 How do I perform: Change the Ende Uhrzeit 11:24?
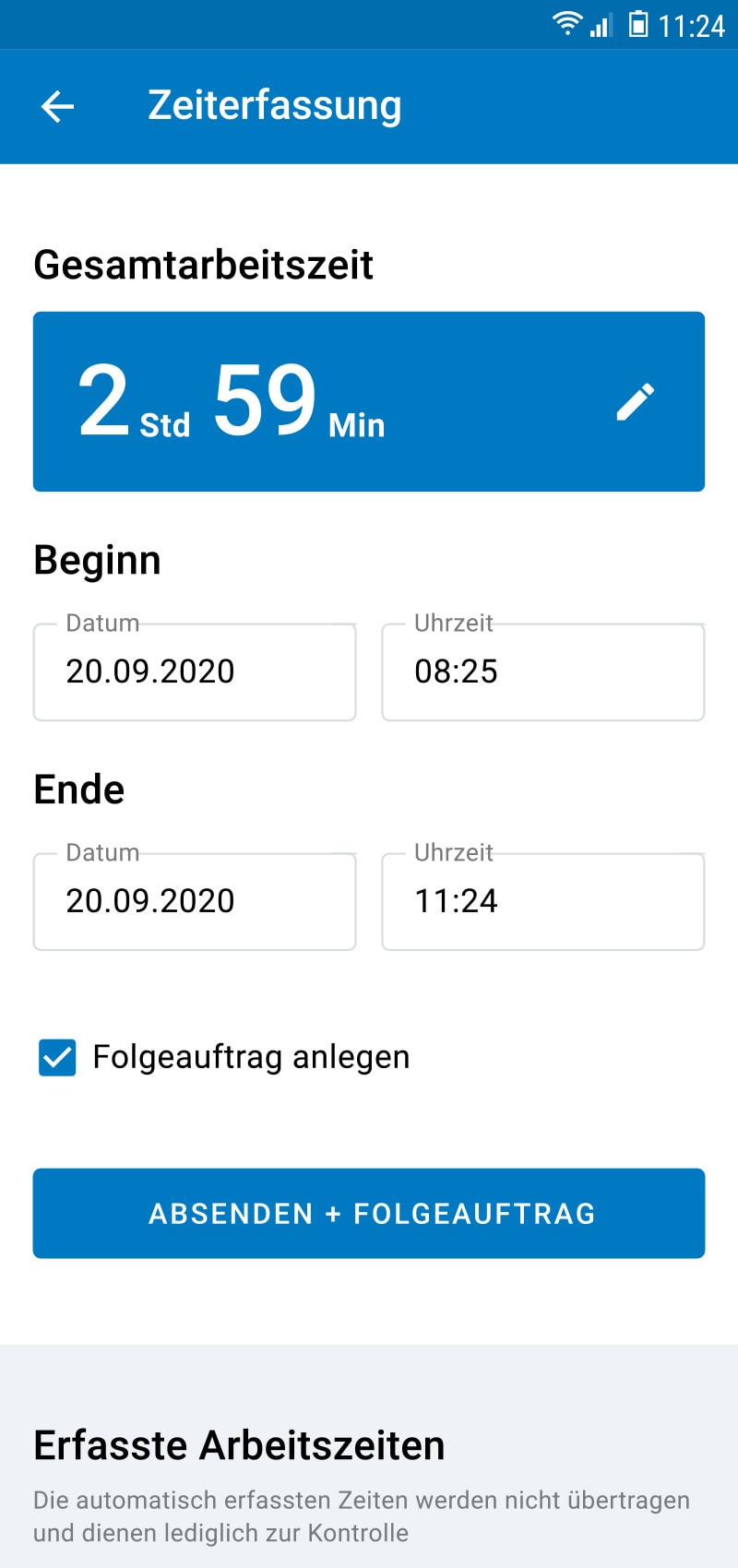543,901
